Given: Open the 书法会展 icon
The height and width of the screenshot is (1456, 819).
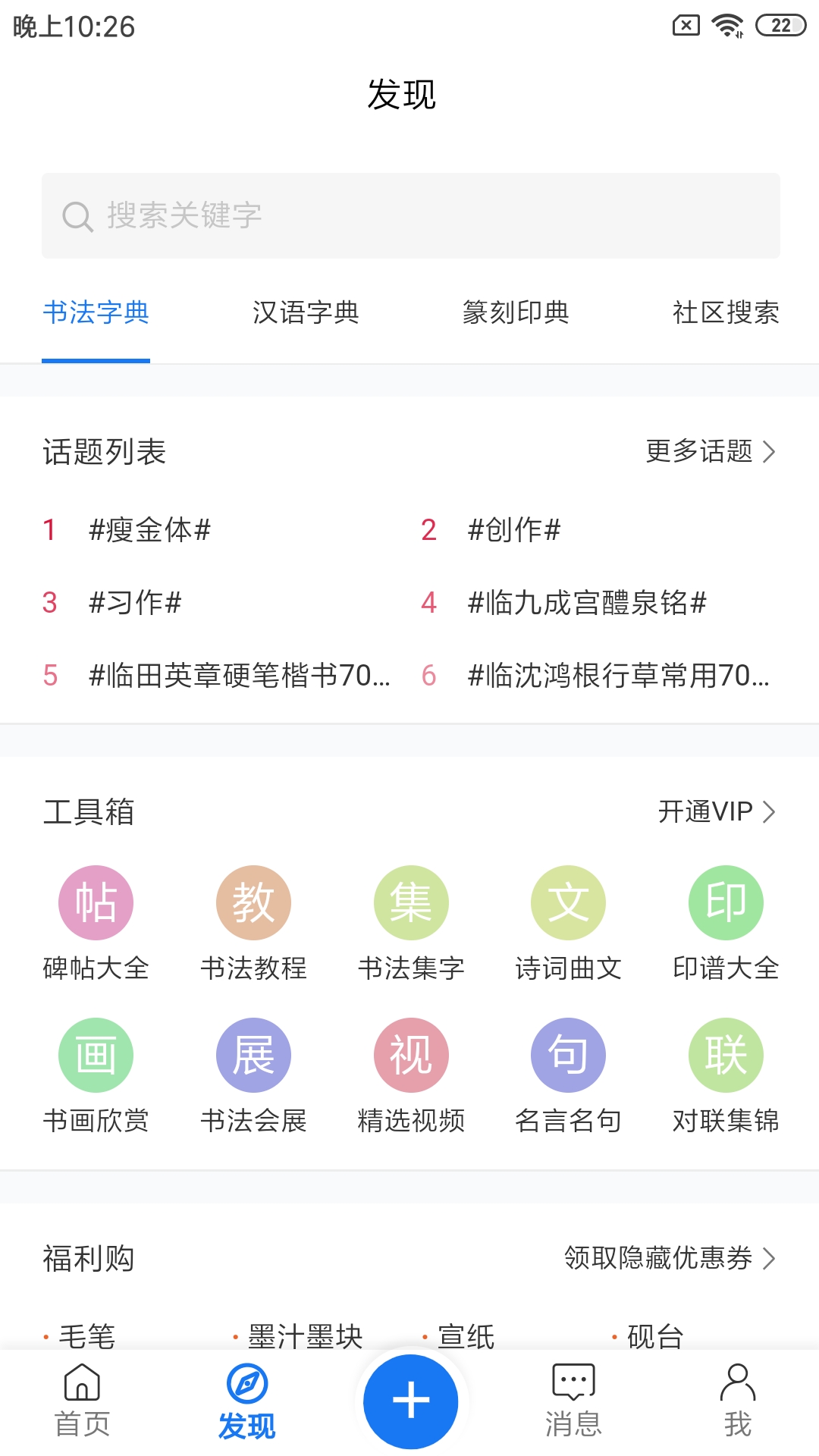Looking at the screenshot, I should 253,1055.
